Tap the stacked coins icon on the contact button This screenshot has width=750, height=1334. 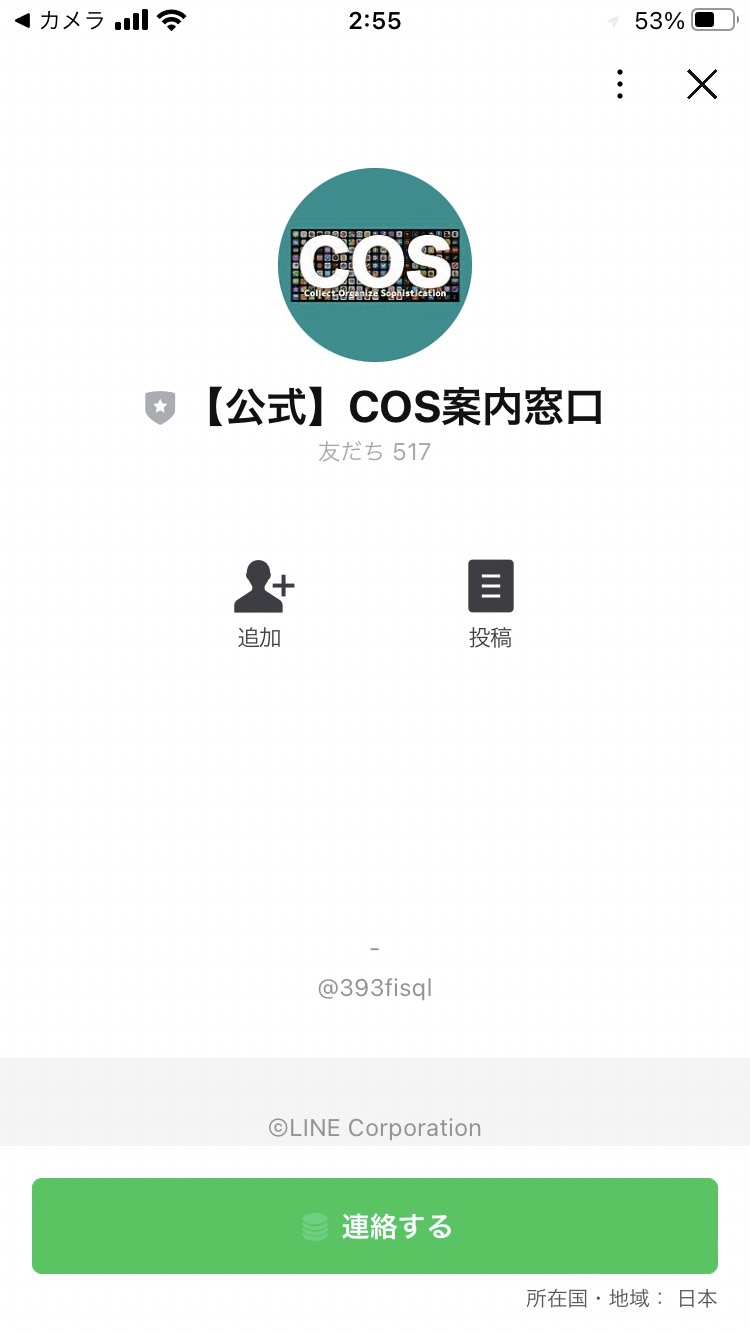315,1225
